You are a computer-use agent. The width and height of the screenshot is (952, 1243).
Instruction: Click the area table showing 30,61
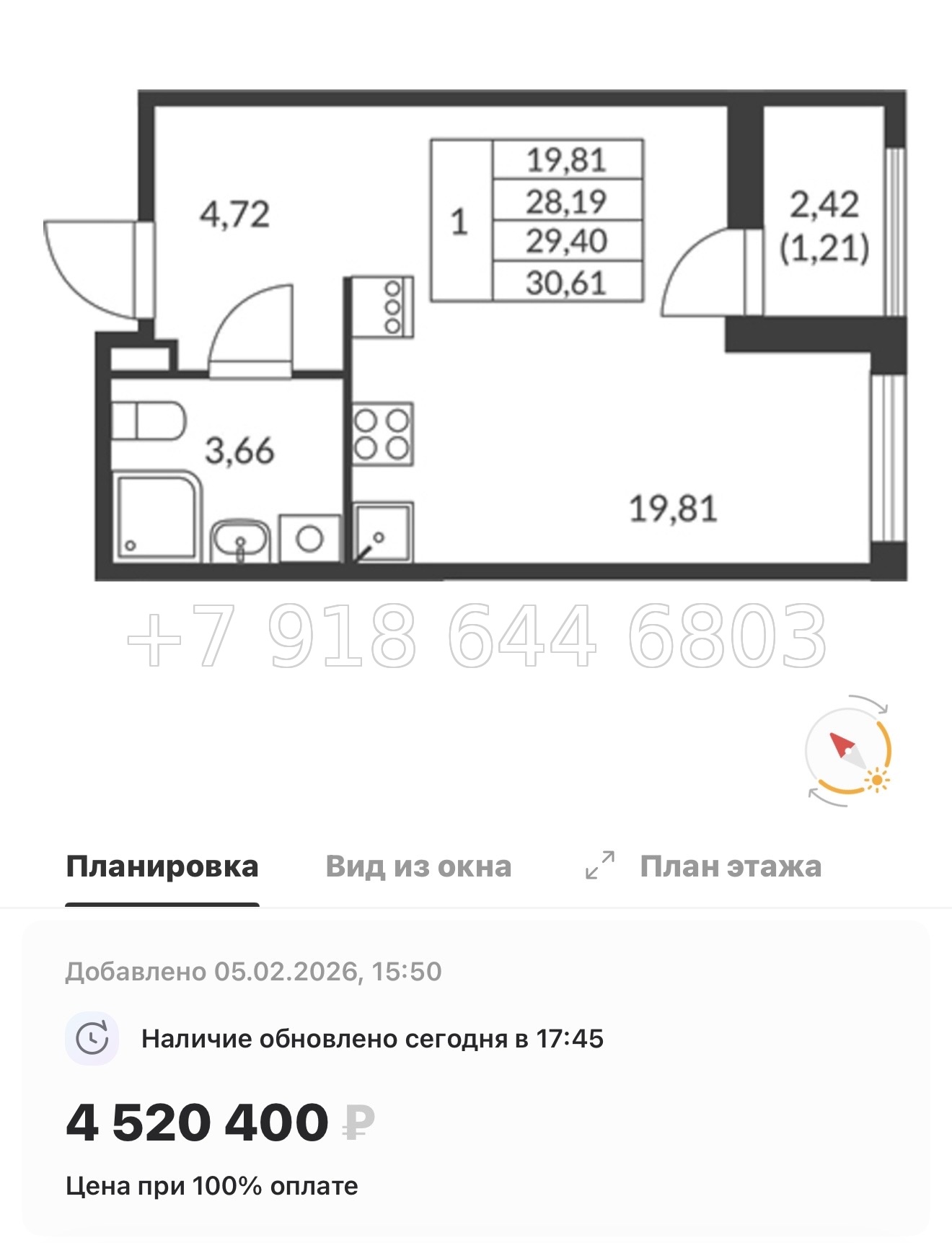(566, 284)
